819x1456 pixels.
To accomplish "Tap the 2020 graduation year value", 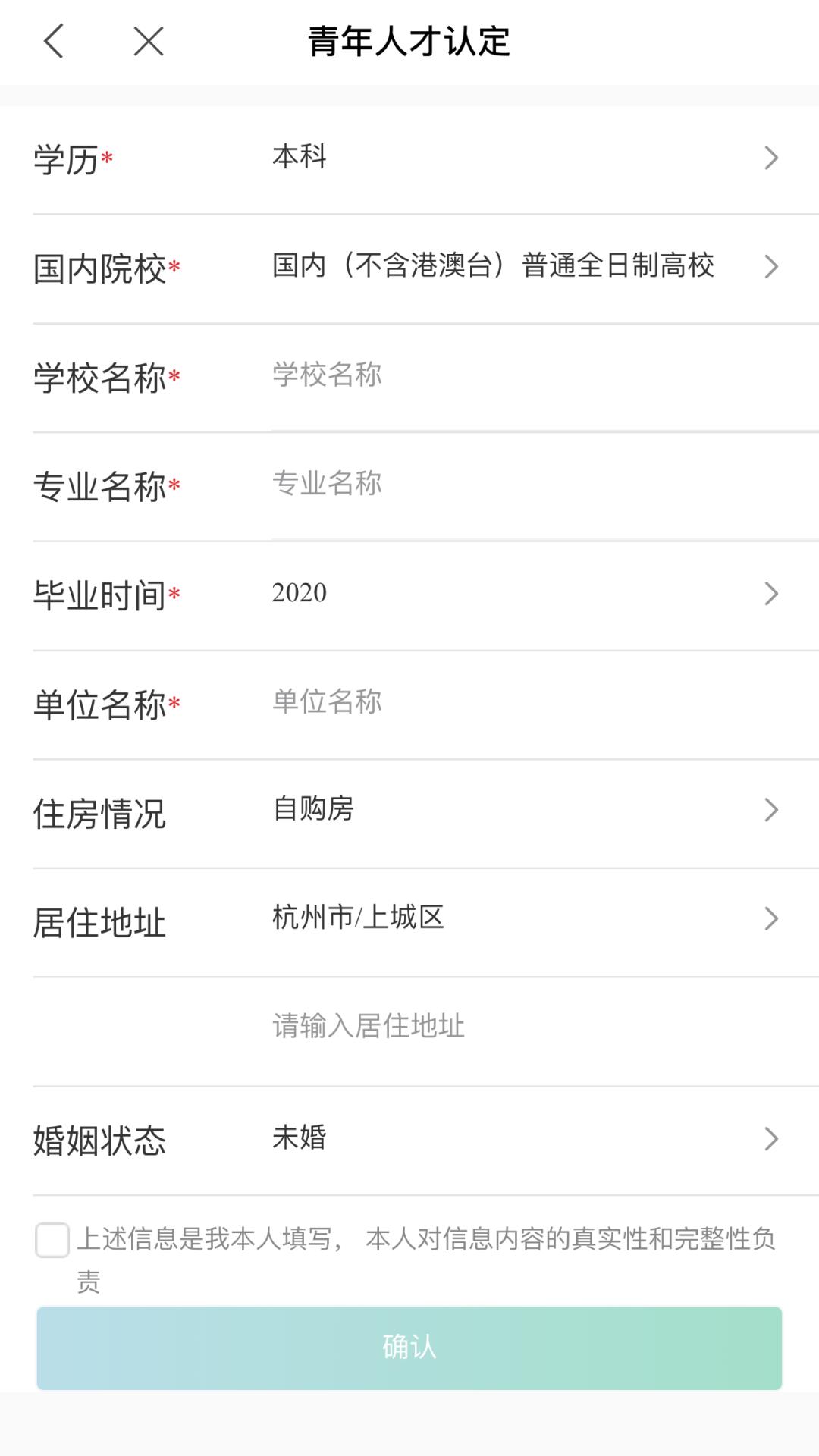I will 298,594.
